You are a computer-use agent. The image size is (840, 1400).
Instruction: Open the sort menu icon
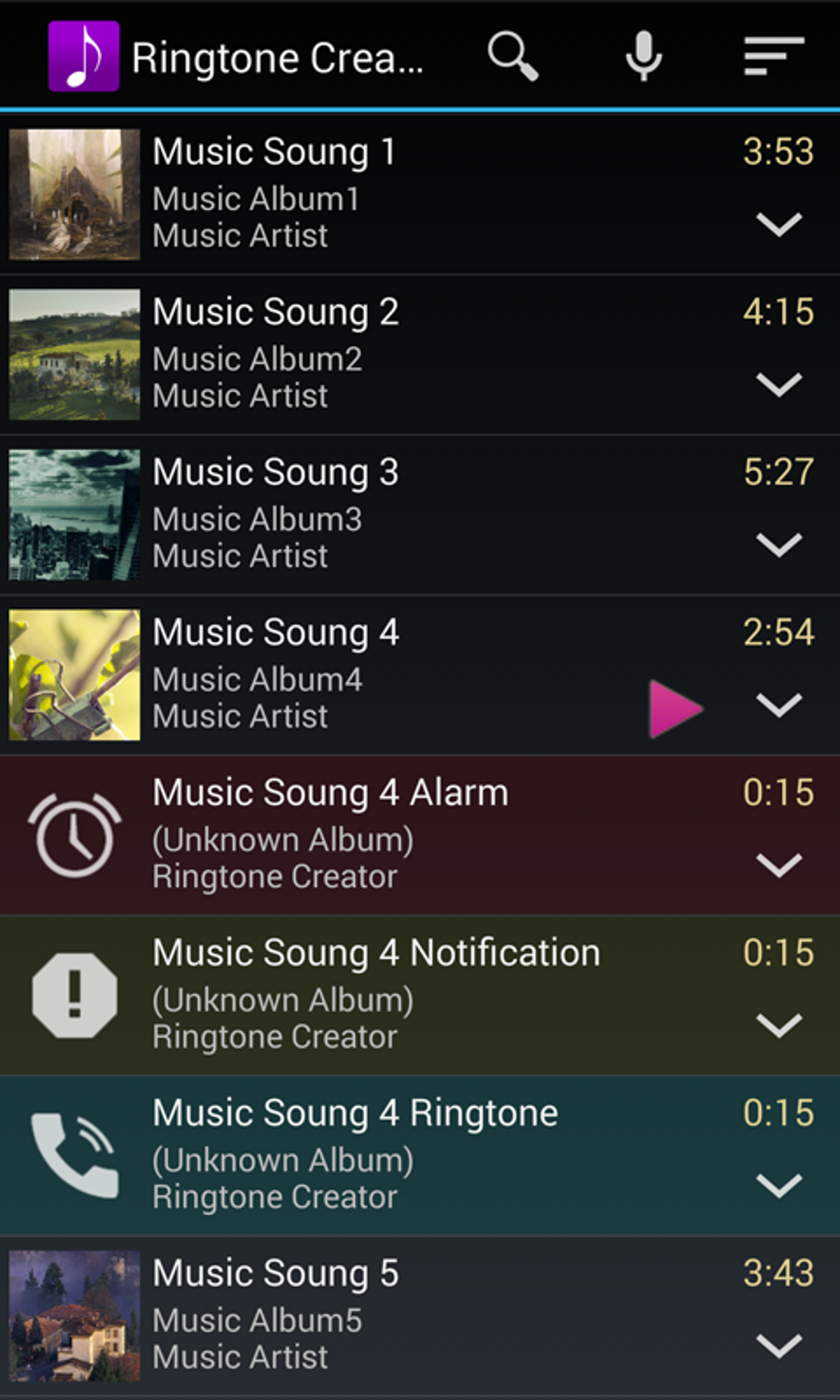tap(773, 56)
